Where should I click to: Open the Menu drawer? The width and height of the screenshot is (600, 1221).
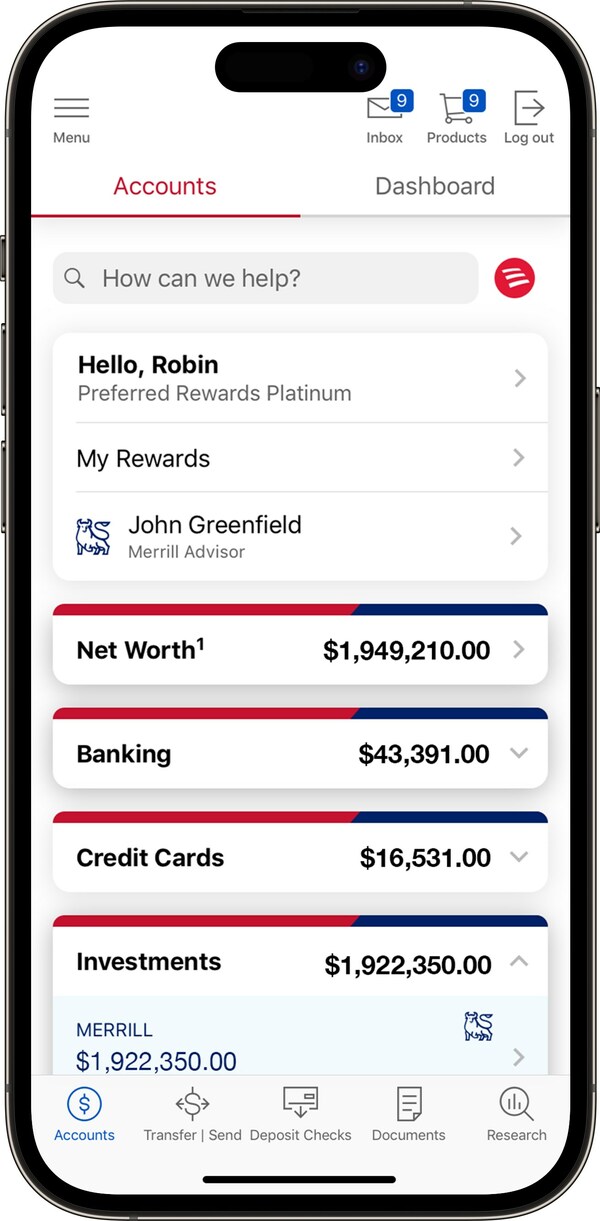click(x=71, y=118)
